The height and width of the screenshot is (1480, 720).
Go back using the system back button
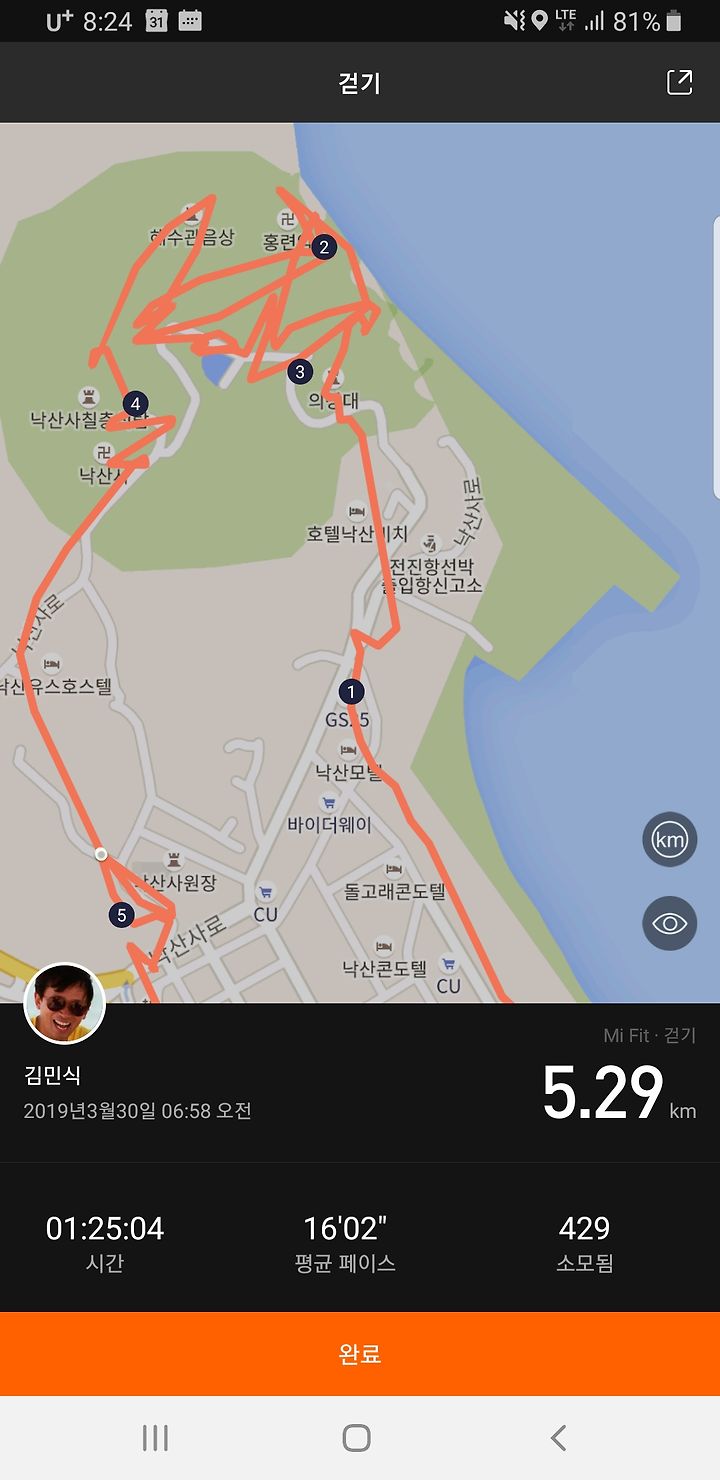[558, 1438]
